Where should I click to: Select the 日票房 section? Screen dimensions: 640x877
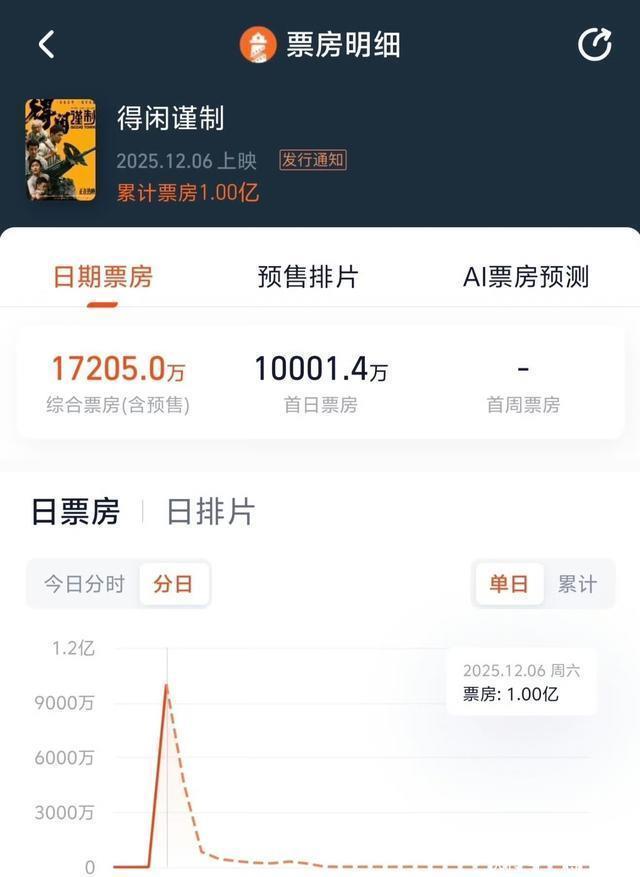75,512
